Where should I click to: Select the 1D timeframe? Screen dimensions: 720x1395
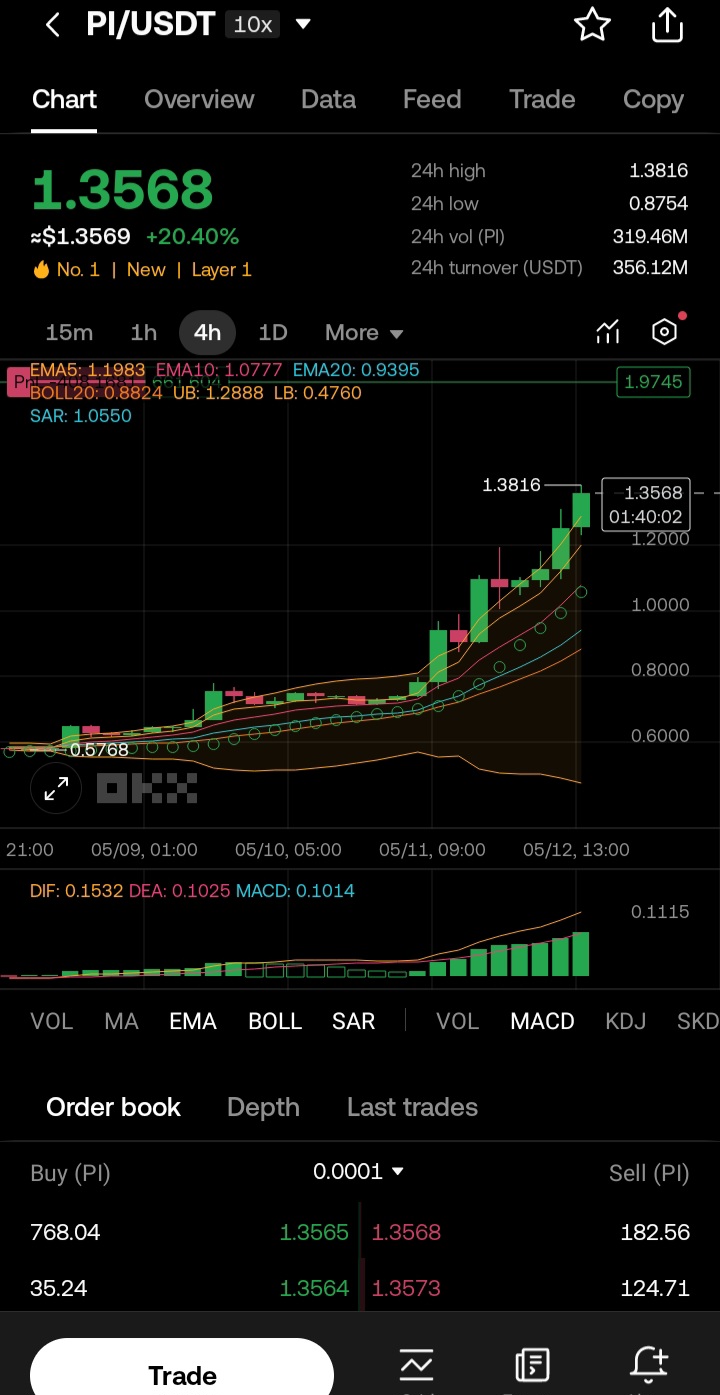[272, 332]
